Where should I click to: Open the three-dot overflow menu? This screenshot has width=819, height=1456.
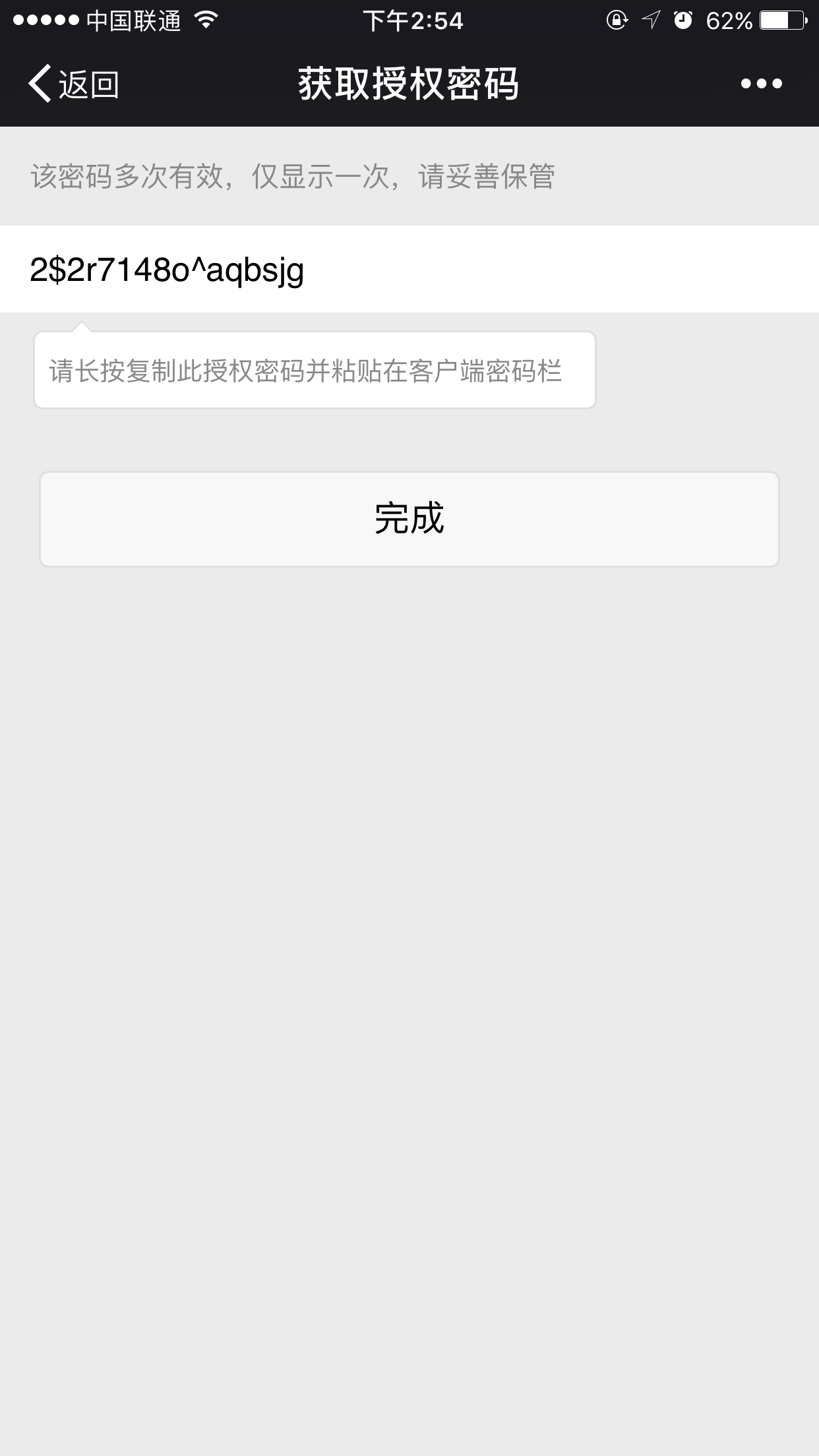click(x=761, y=84)
